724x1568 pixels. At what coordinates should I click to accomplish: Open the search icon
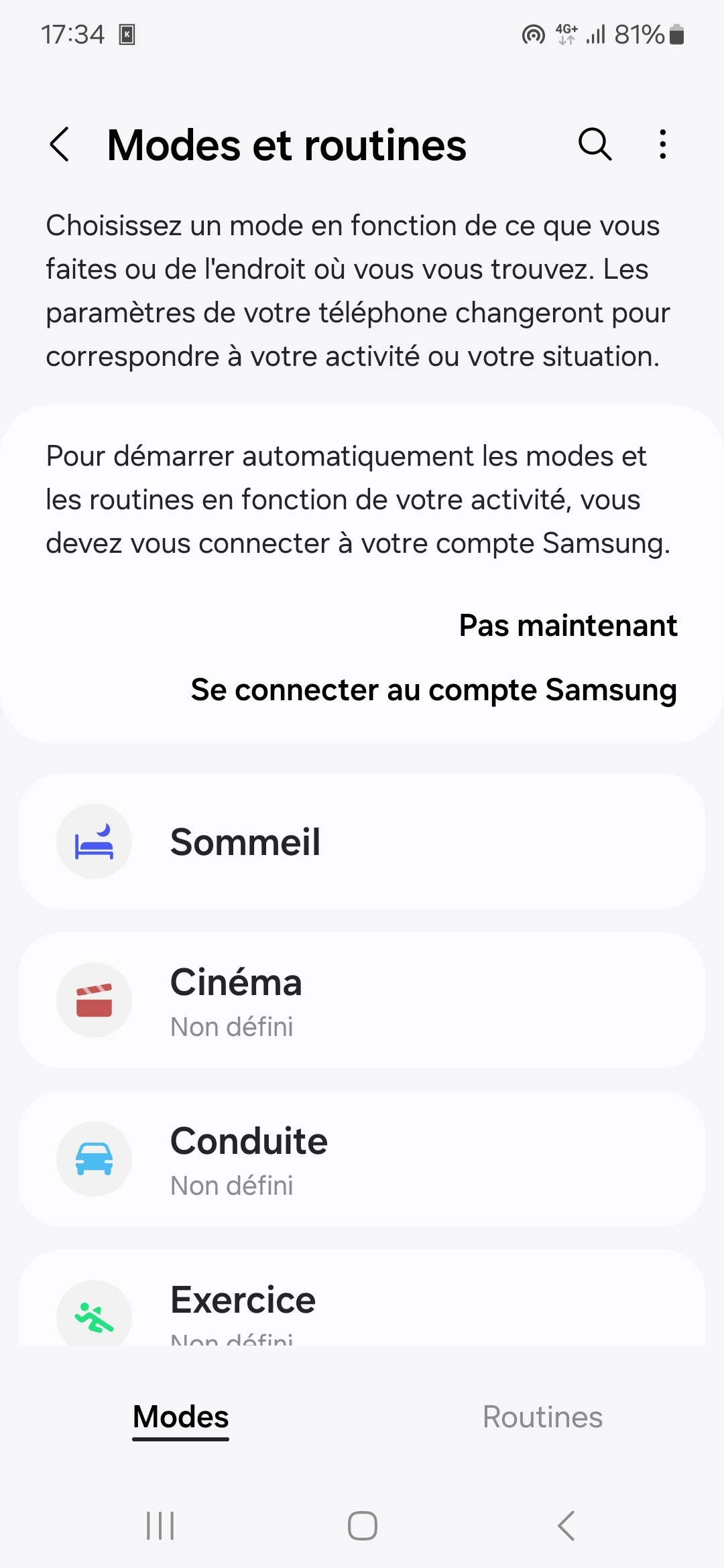tap(595, 144)
